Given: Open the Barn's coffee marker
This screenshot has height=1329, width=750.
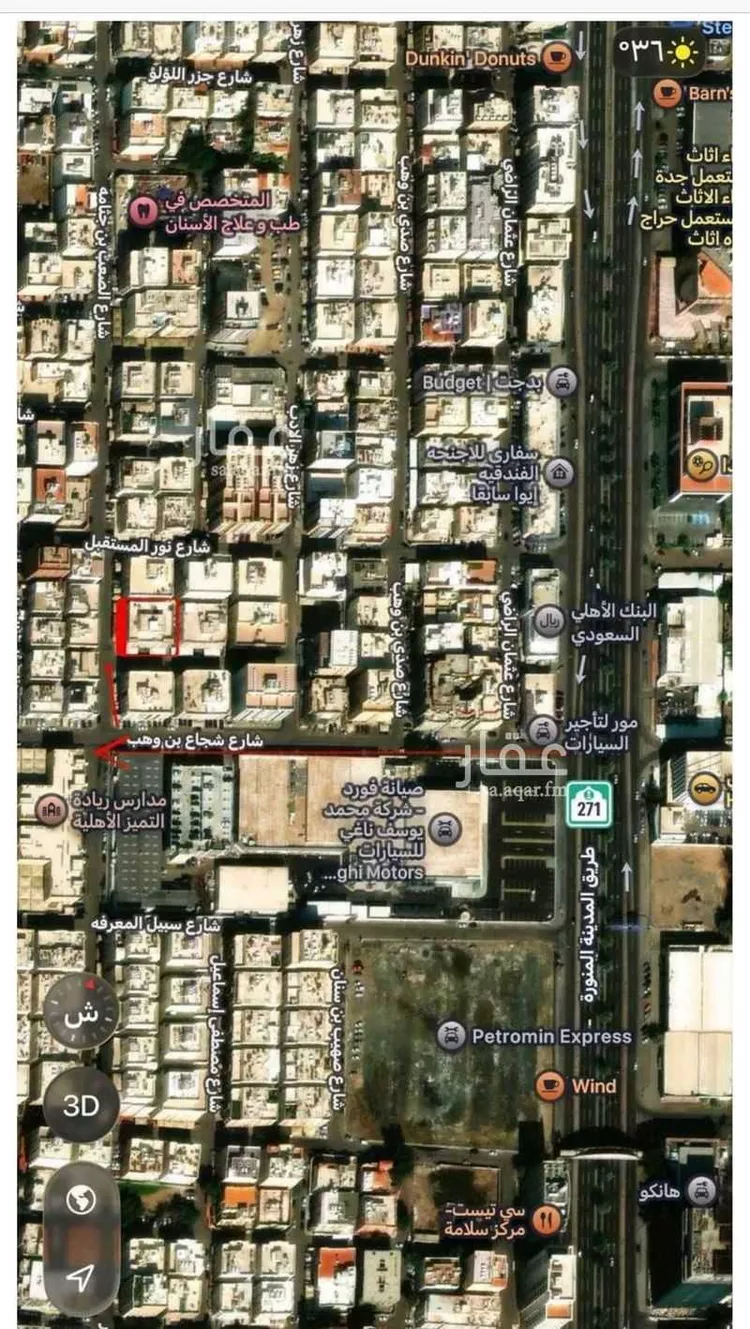Looking at the screenshot, I should (x=667, y=93).
